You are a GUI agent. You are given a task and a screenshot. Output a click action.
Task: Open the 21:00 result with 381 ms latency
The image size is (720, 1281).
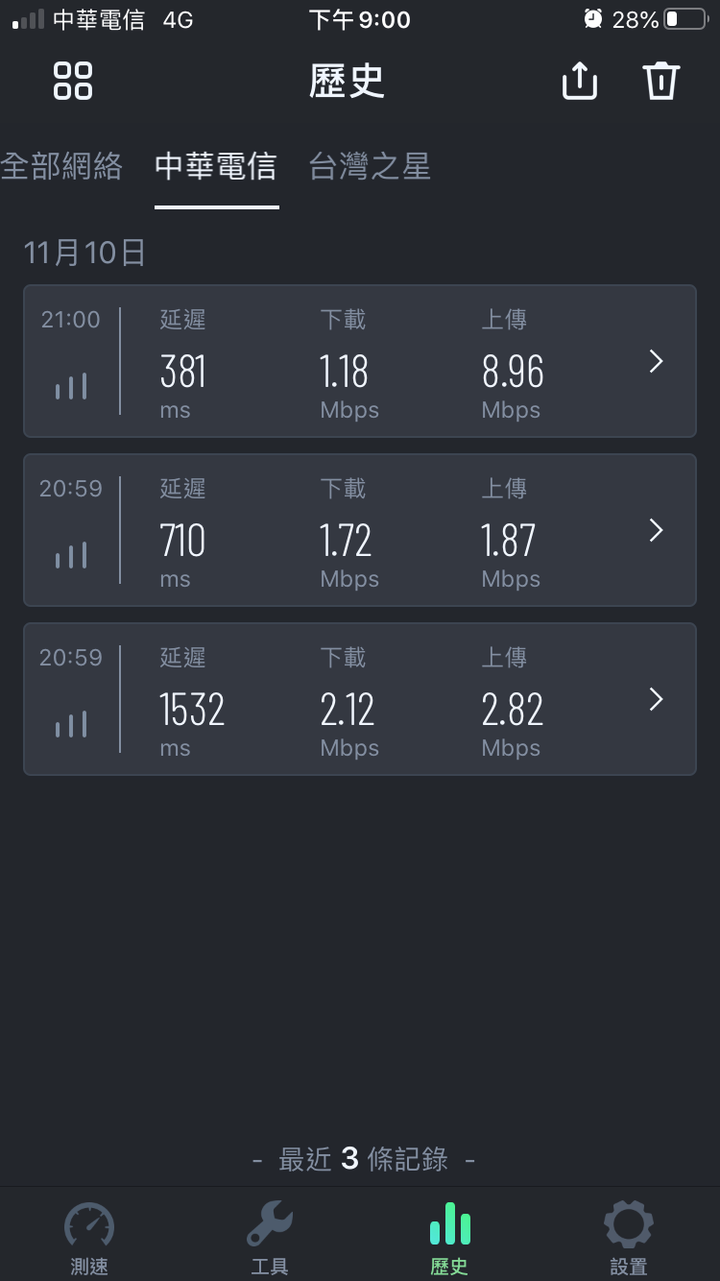[360, 361]
